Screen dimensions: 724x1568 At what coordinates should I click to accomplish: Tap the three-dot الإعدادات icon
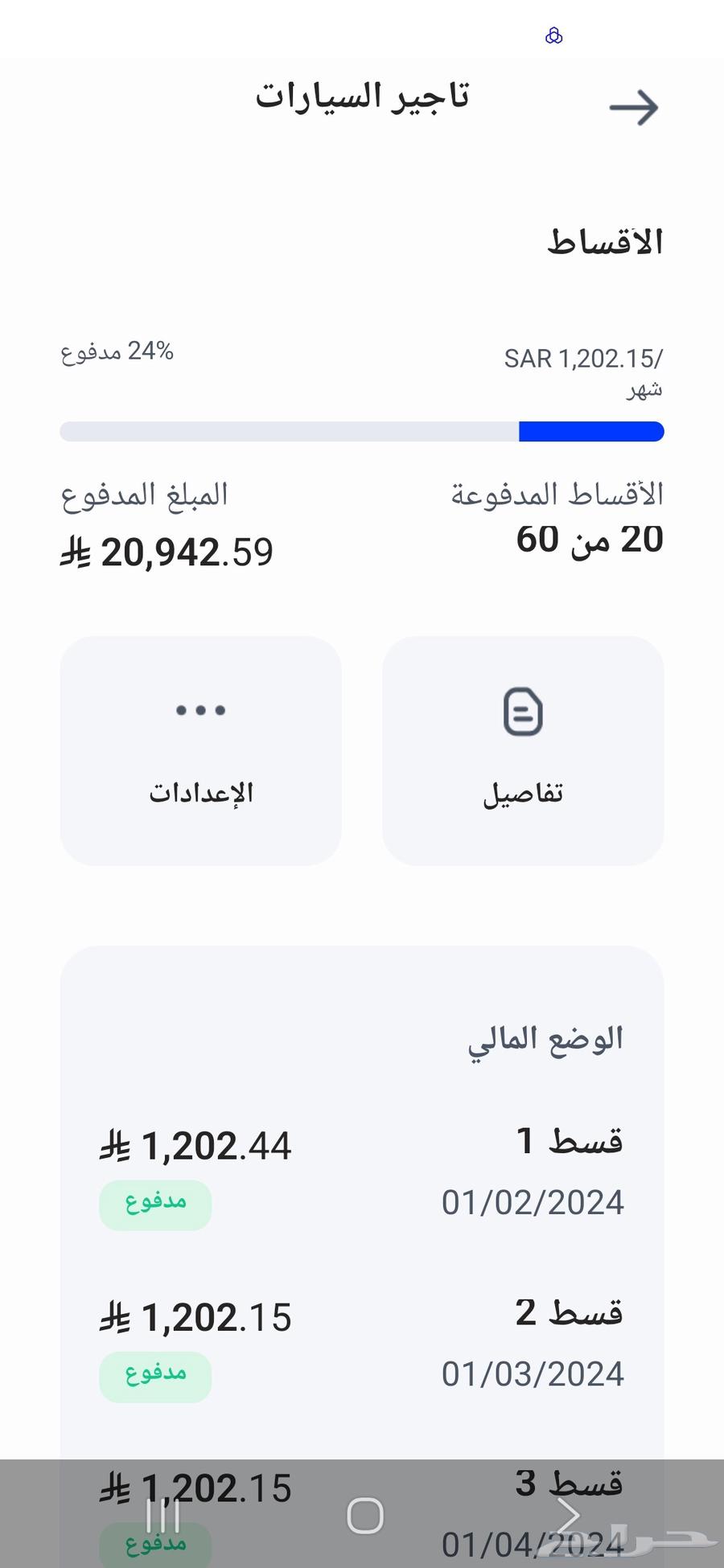coord(200,710)
